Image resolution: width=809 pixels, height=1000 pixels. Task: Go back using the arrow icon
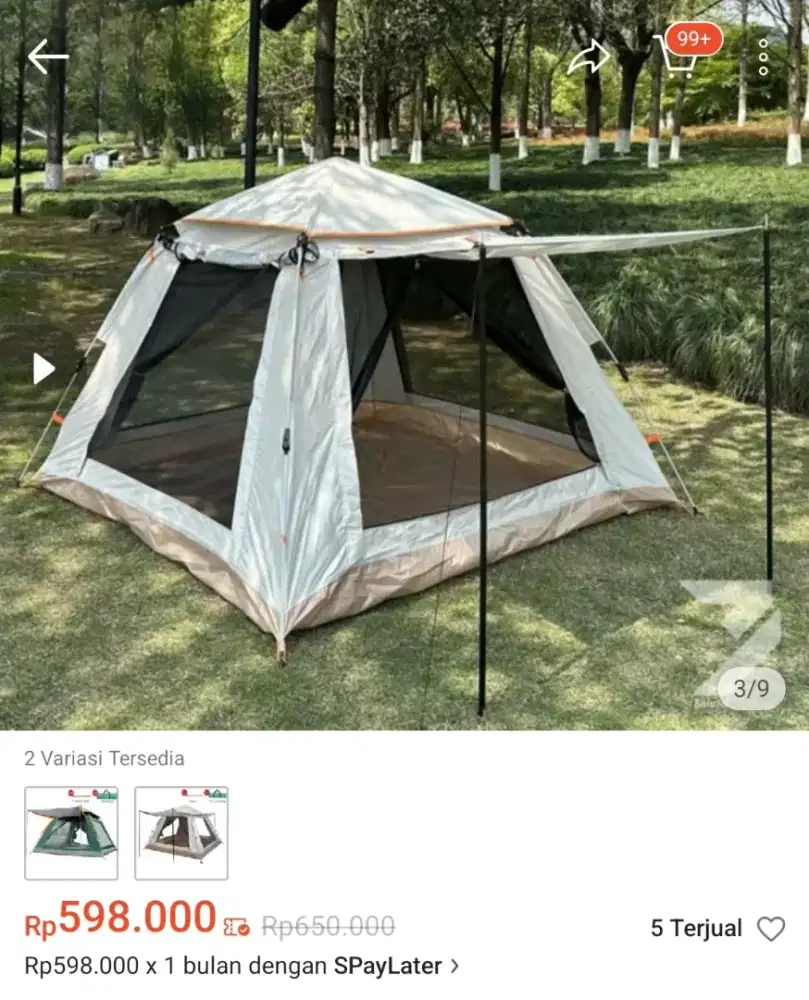pyautogui.click(x=47, y=57)
